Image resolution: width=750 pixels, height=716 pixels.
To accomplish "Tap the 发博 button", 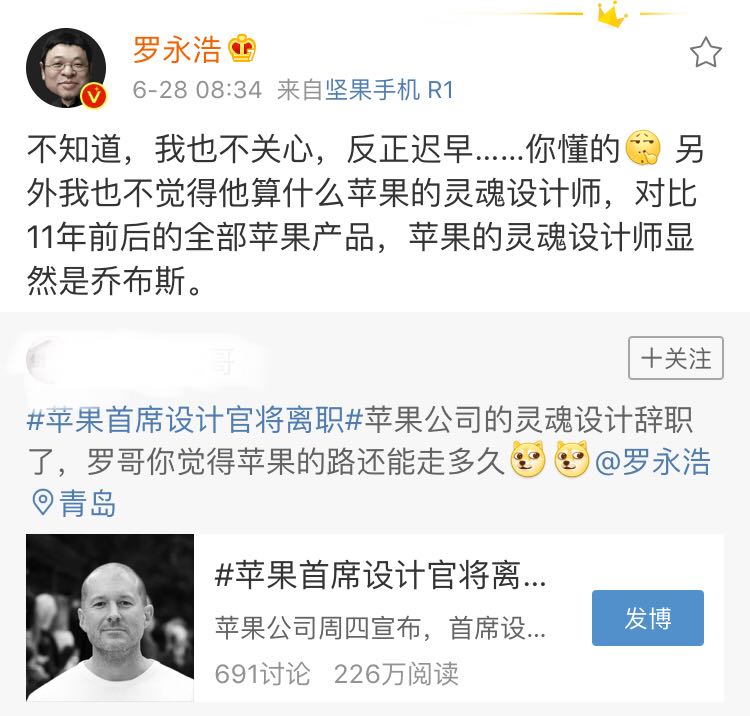I will pos(647,618).
